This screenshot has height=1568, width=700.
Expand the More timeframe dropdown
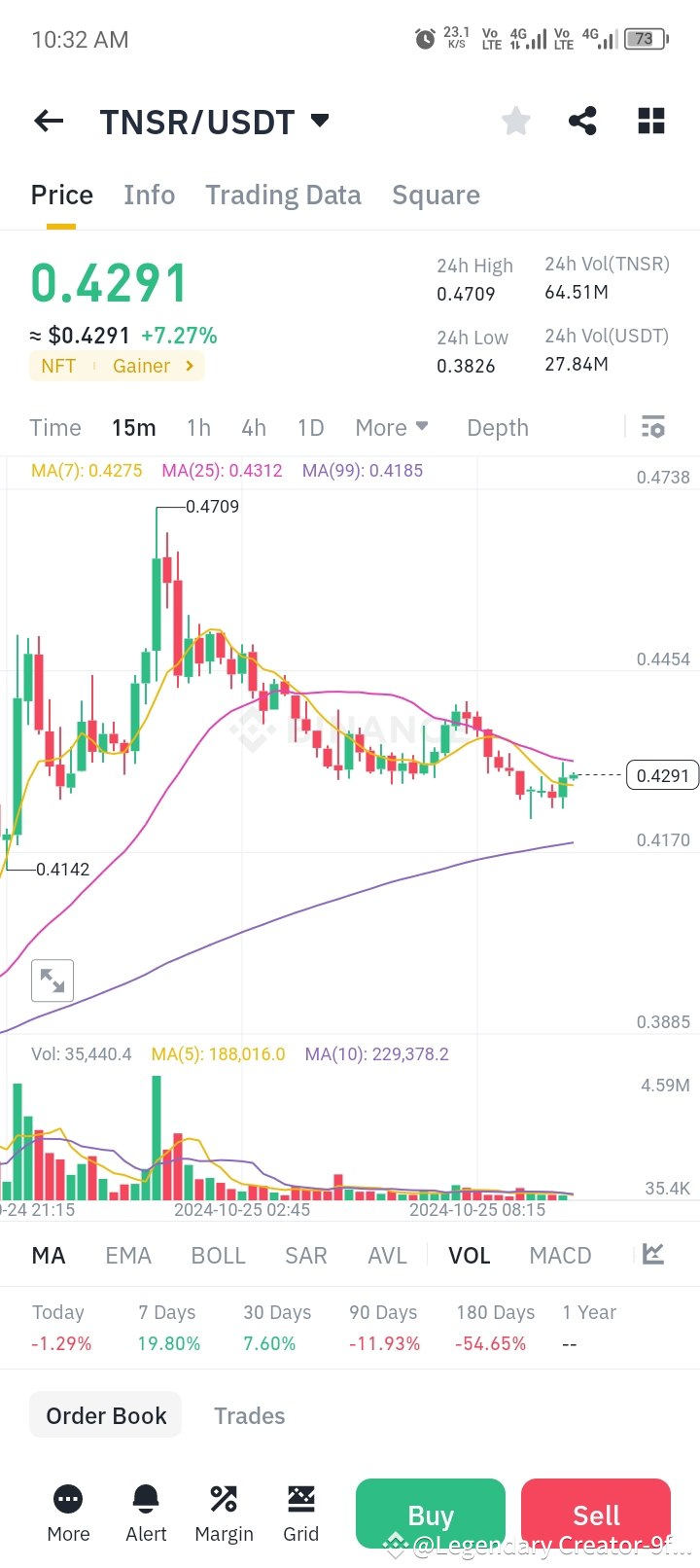(x=392, y=427)
